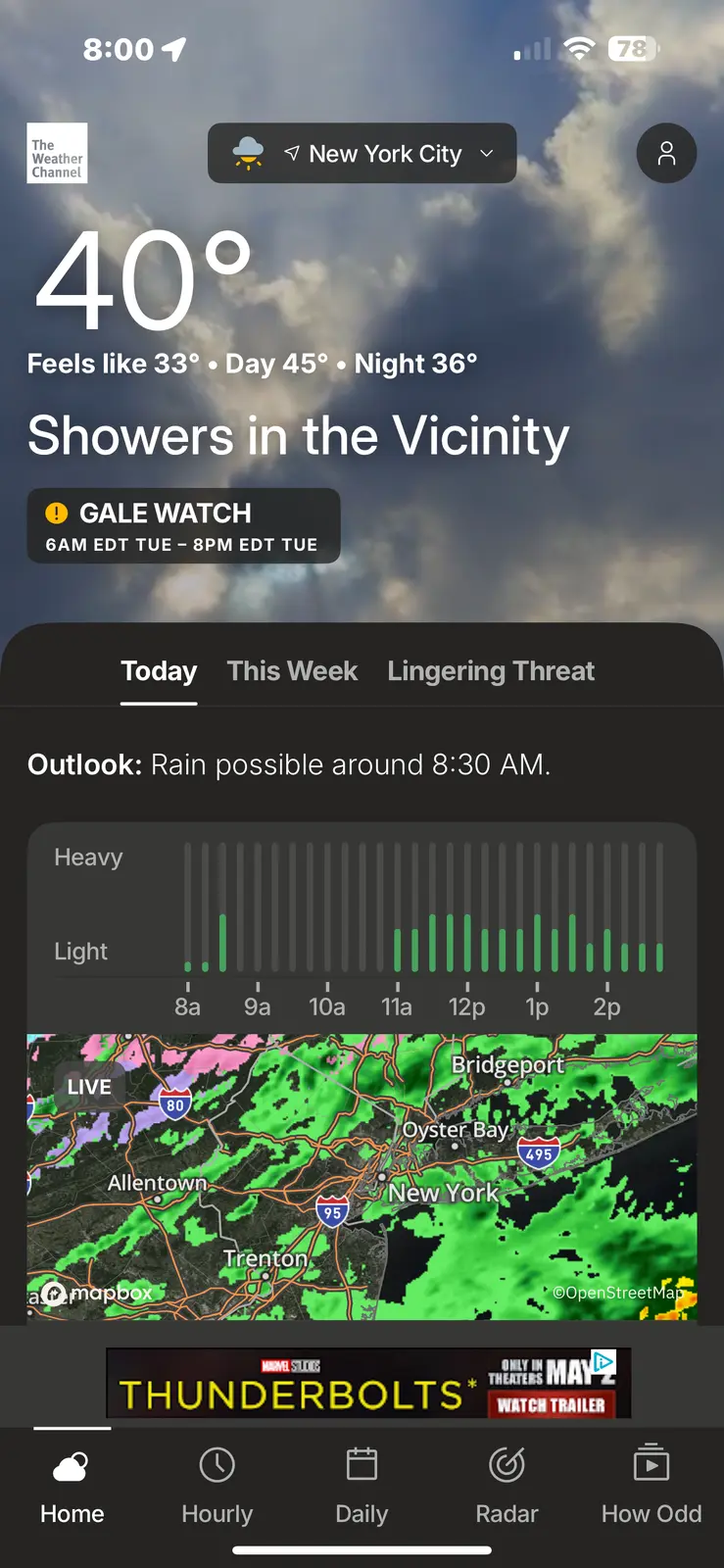Open the user profile icon
724x1568 pixels.
coord(666,153)
